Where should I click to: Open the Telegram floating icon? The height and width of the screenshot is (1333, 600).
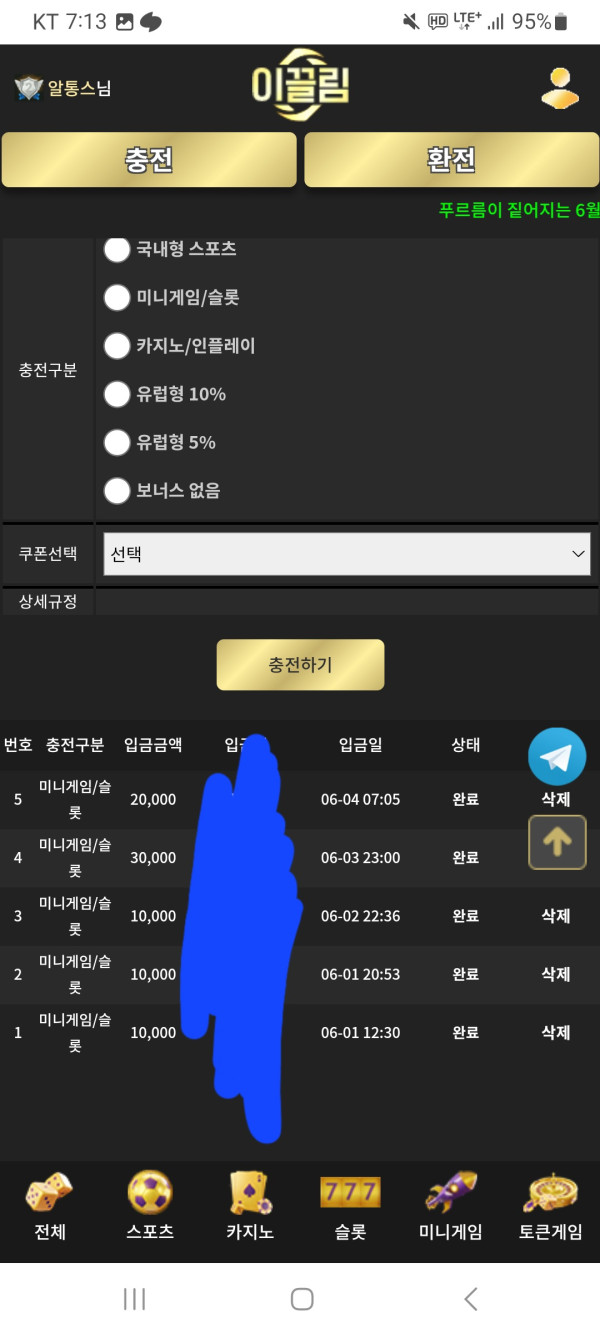[557, 757]
